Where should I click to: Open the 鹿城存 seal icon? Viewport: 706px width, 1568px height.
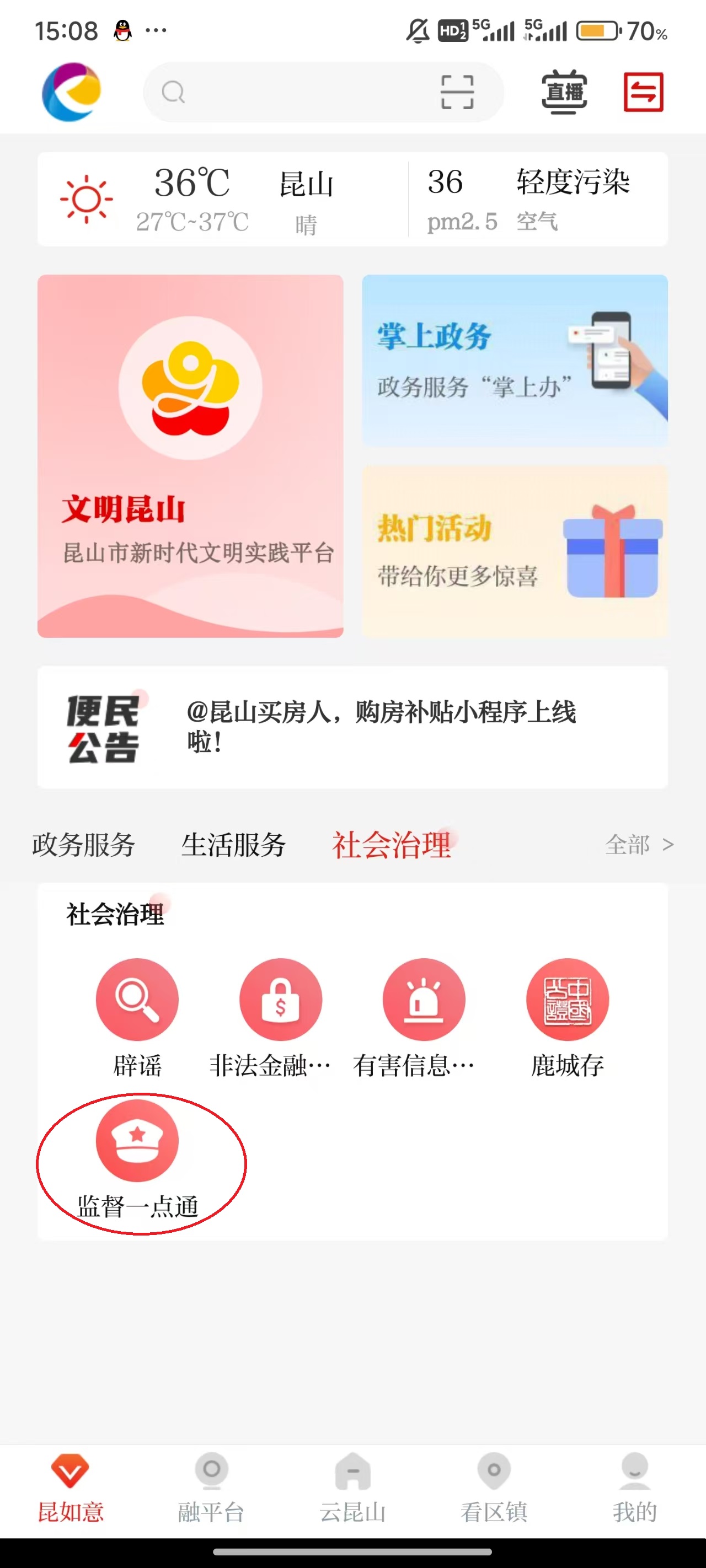(x=568, y=998)
